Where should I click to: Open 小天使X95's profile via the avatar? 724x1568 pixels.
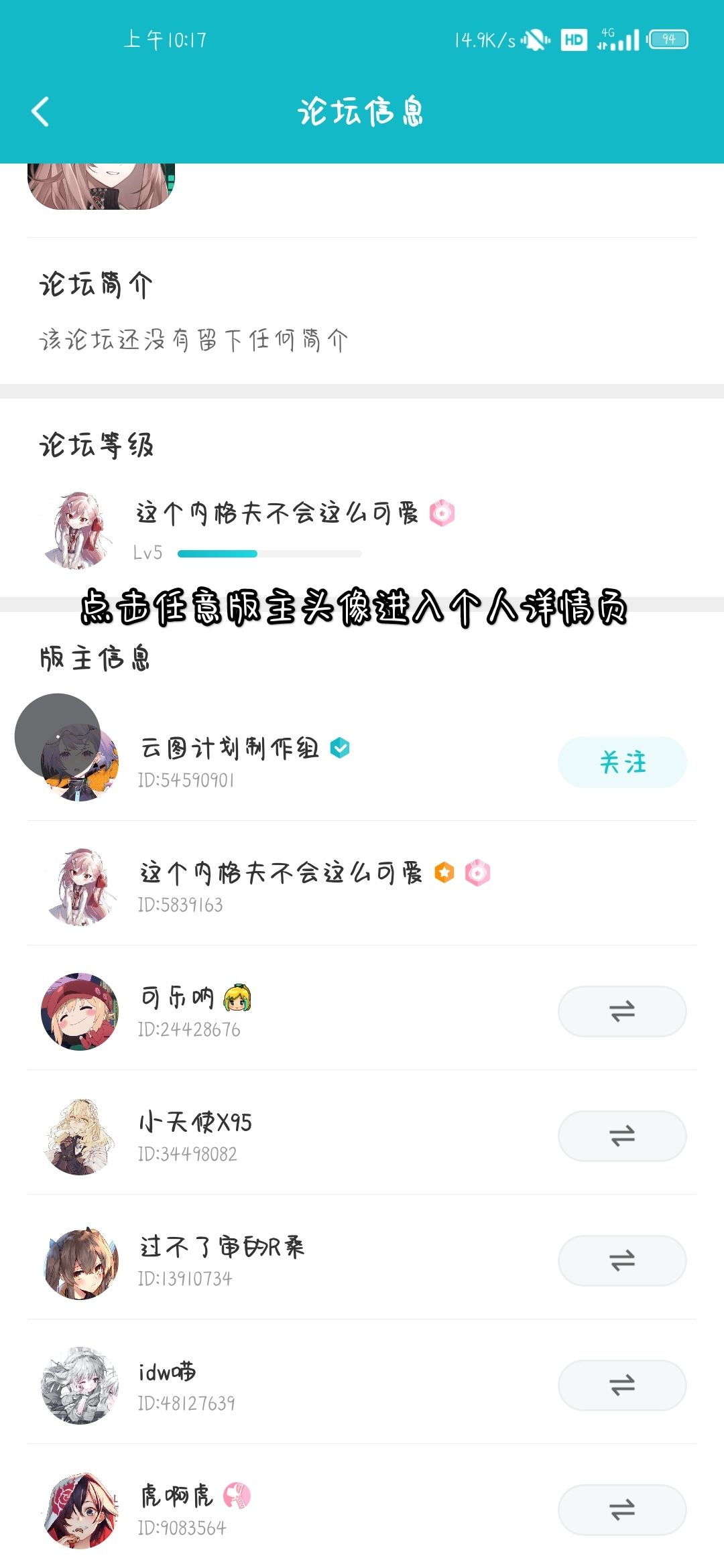[80, 1136]
